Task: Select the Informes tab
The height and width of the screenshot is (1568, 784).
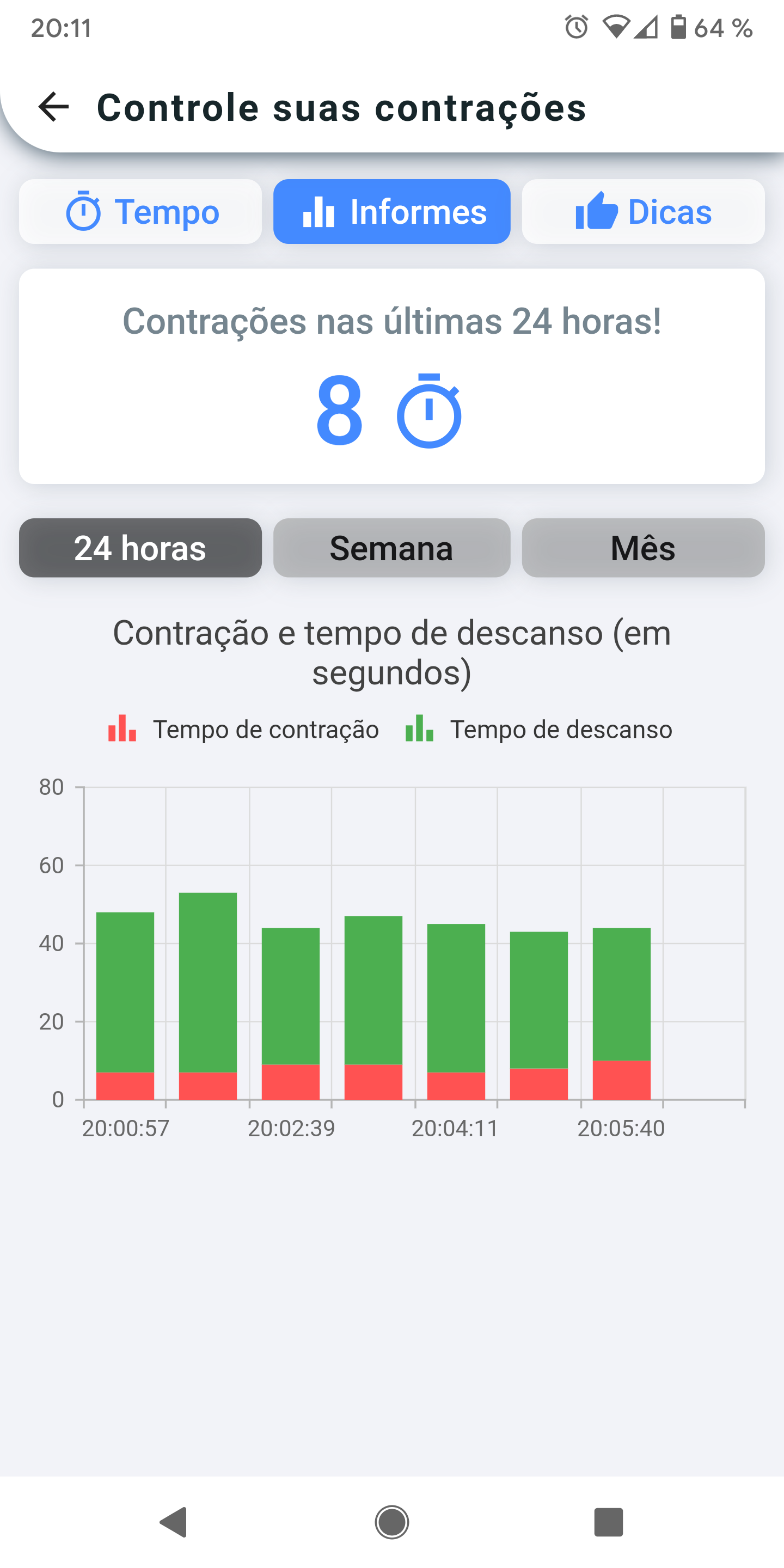Action: tap(391, 211)
